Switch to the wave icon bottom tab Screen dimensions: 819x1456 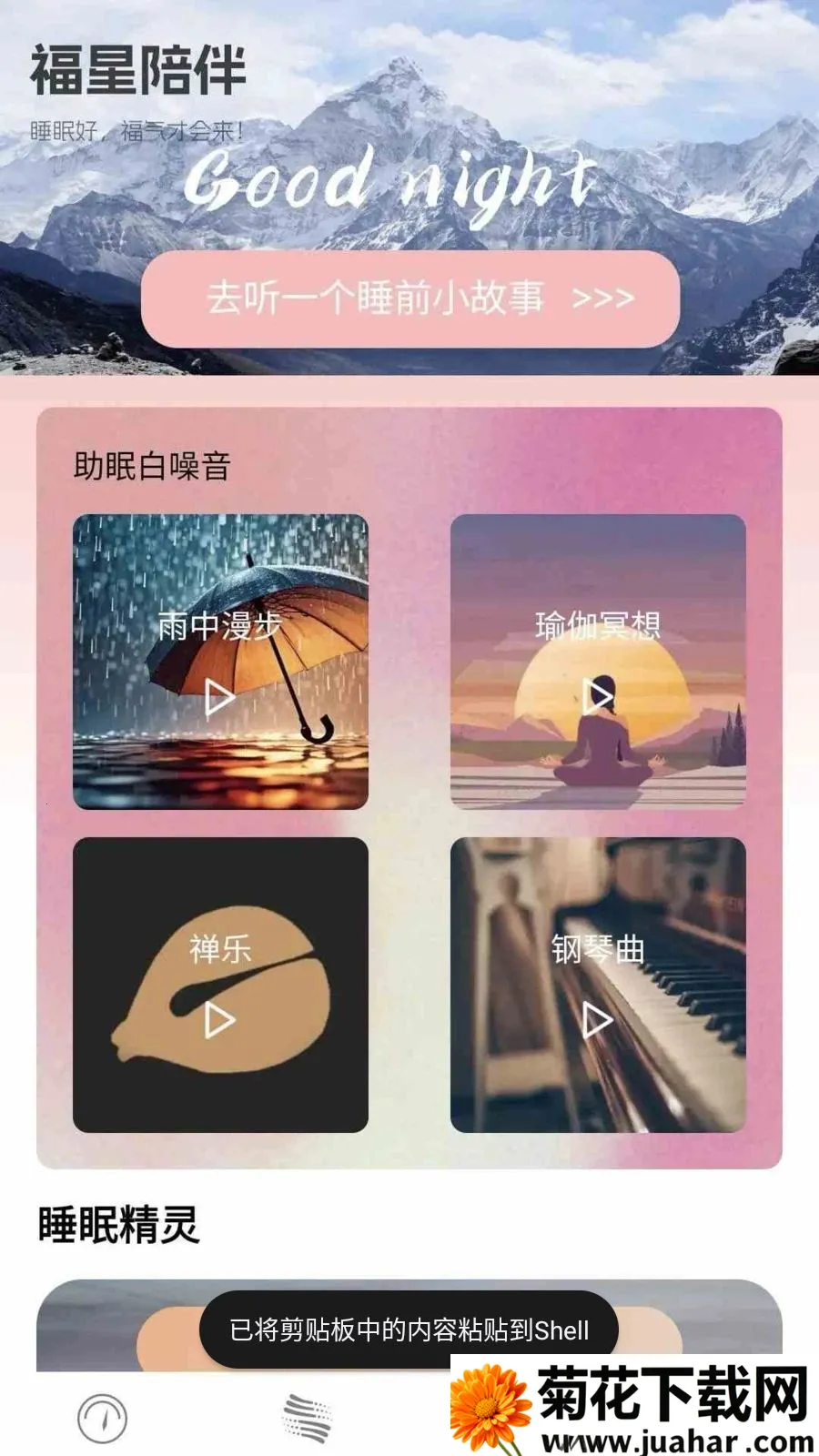tap(307, 1418)
